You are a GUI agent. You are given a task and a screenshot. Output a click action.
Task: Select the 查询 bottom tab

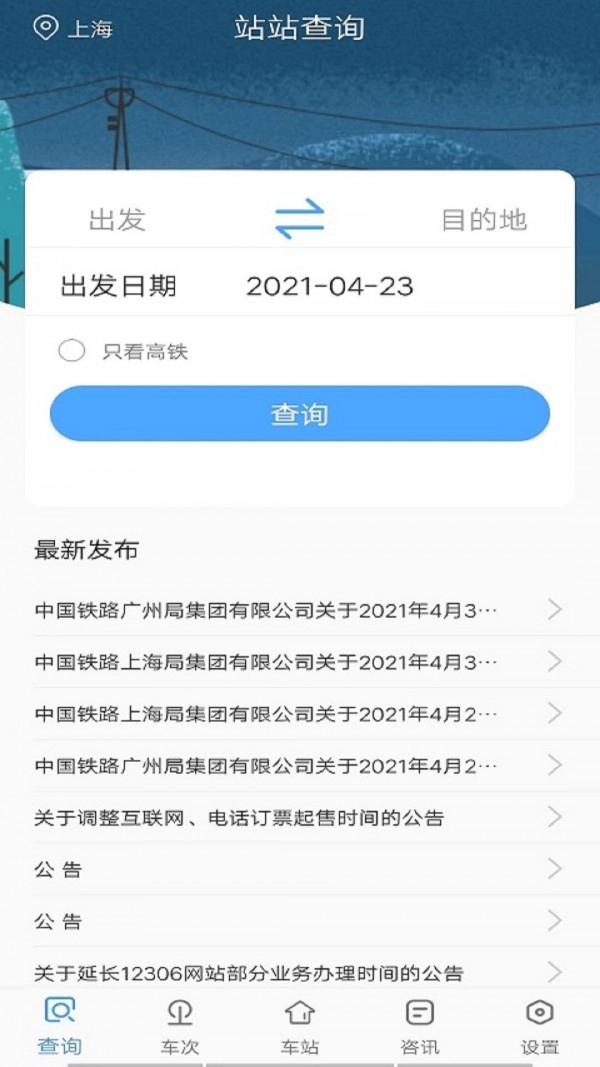pos(60,1026)
